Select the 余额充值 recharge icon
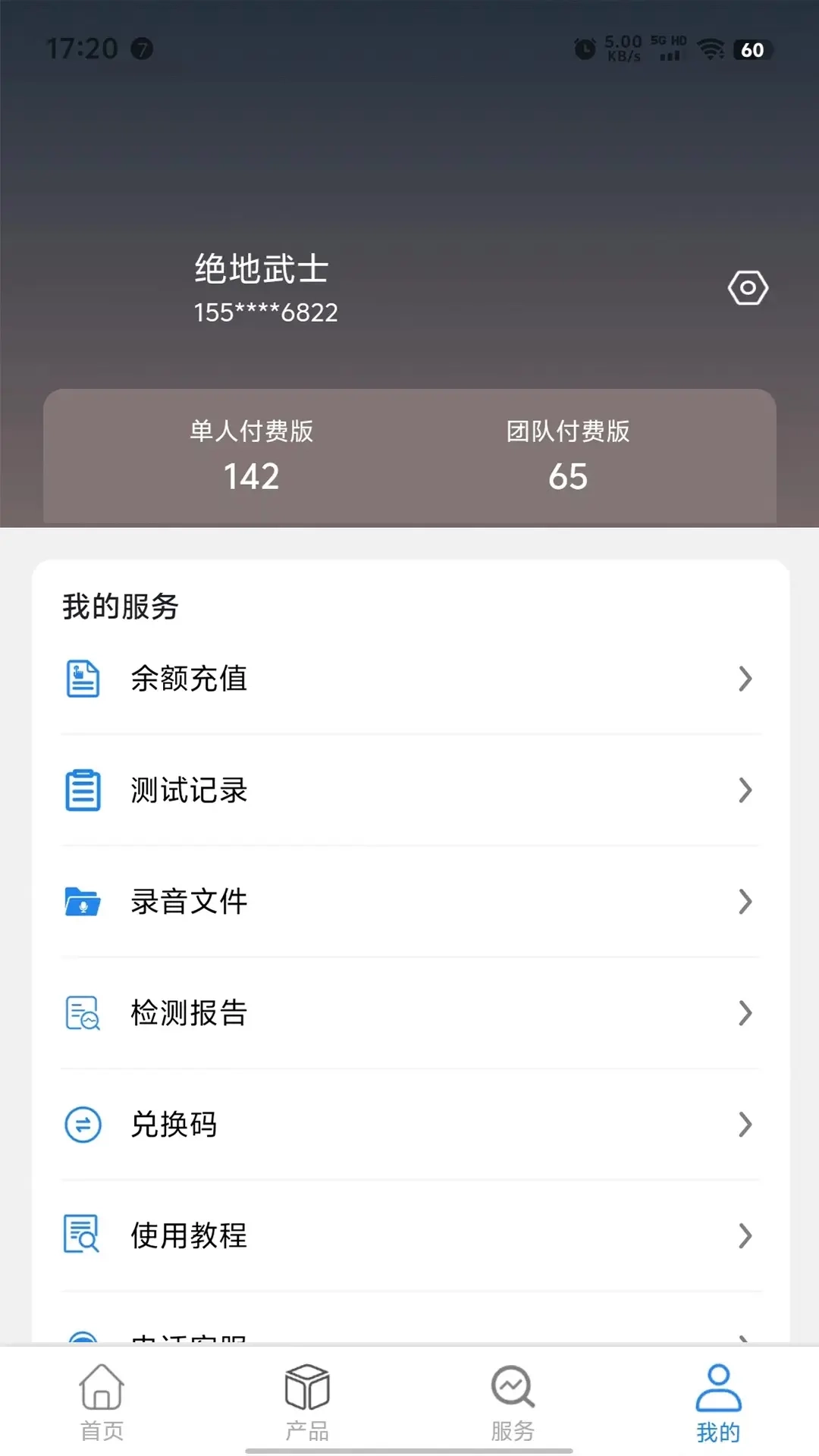This screenshot has height=1456, width=819. click(82, 679)
